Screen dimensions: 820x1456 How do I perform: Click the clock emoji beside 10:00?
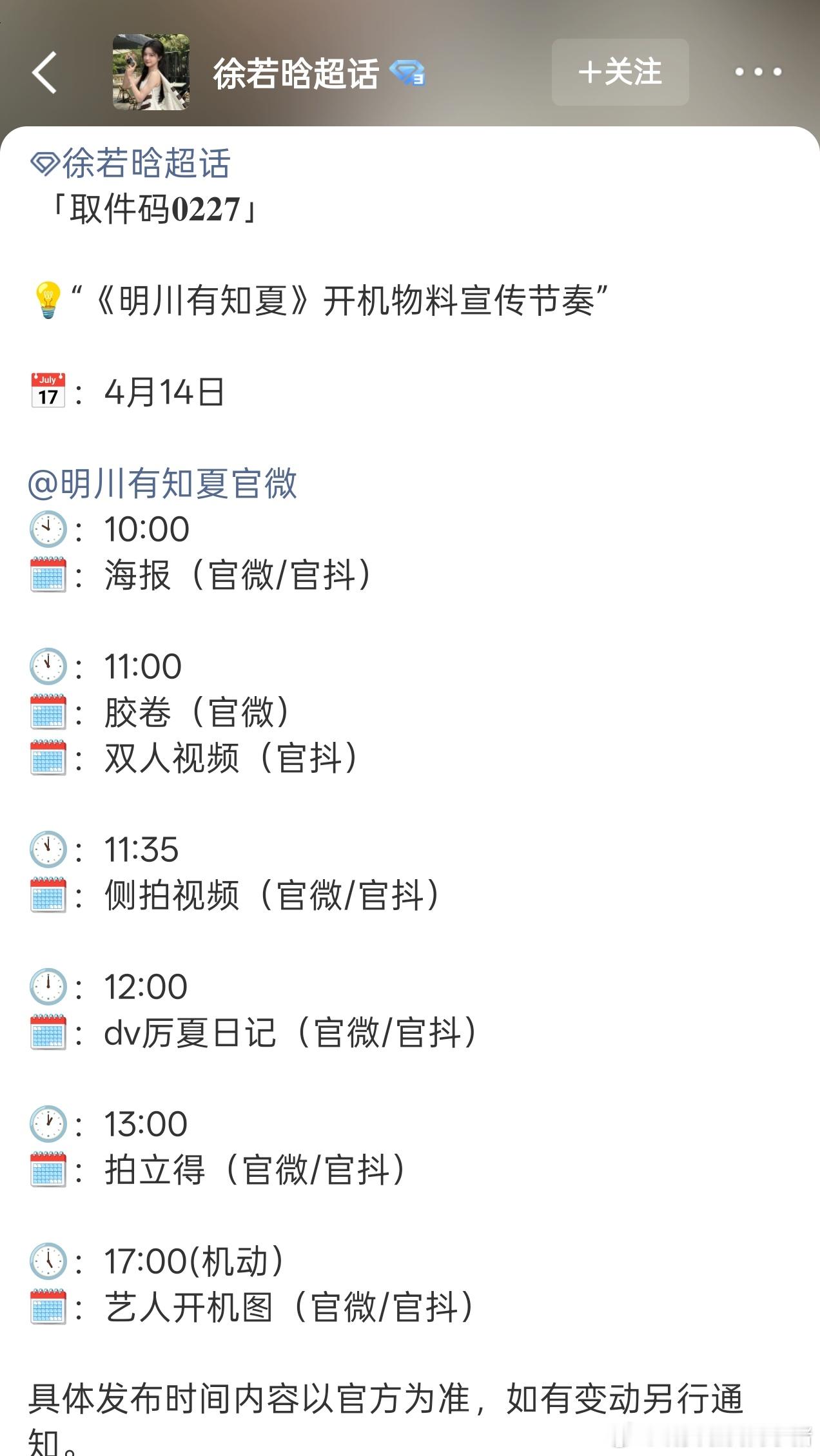tap(50, 529)
